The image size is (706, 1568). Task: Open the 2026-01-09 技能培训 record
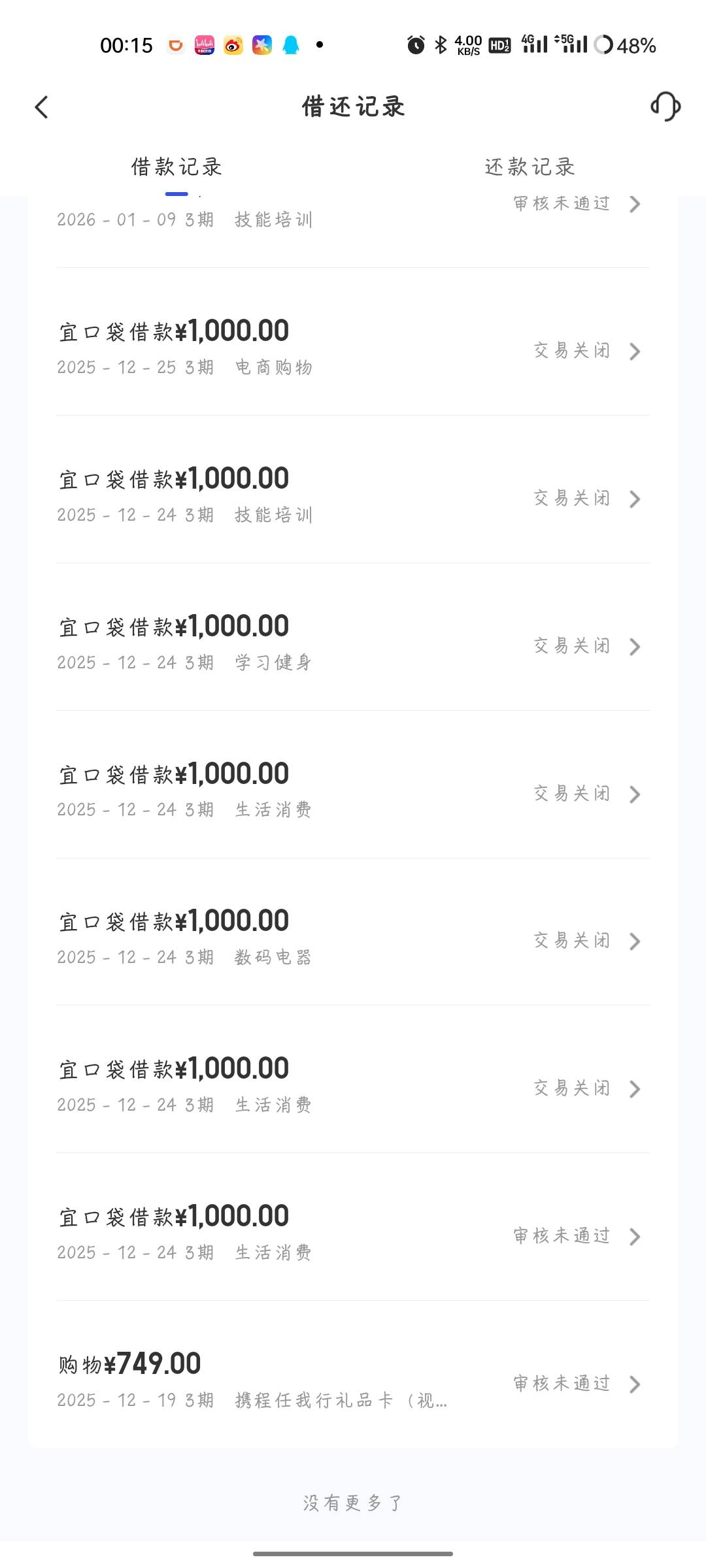pos(353,216)
